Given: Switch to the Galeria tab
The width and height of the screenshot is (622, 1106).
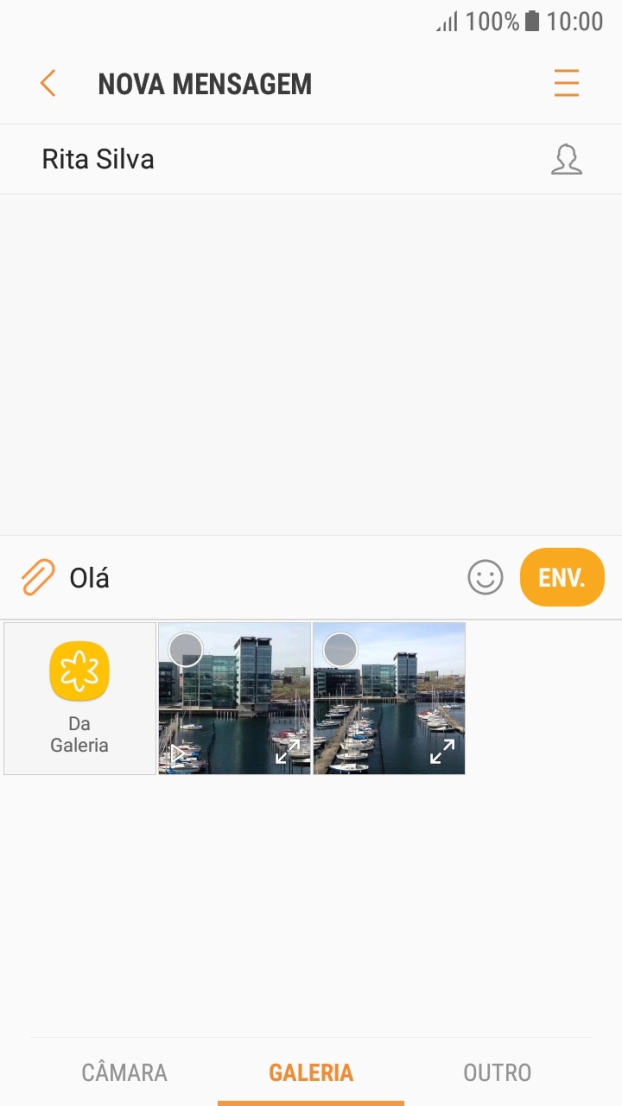Looking at the screenshot, I should point(311,1073).
